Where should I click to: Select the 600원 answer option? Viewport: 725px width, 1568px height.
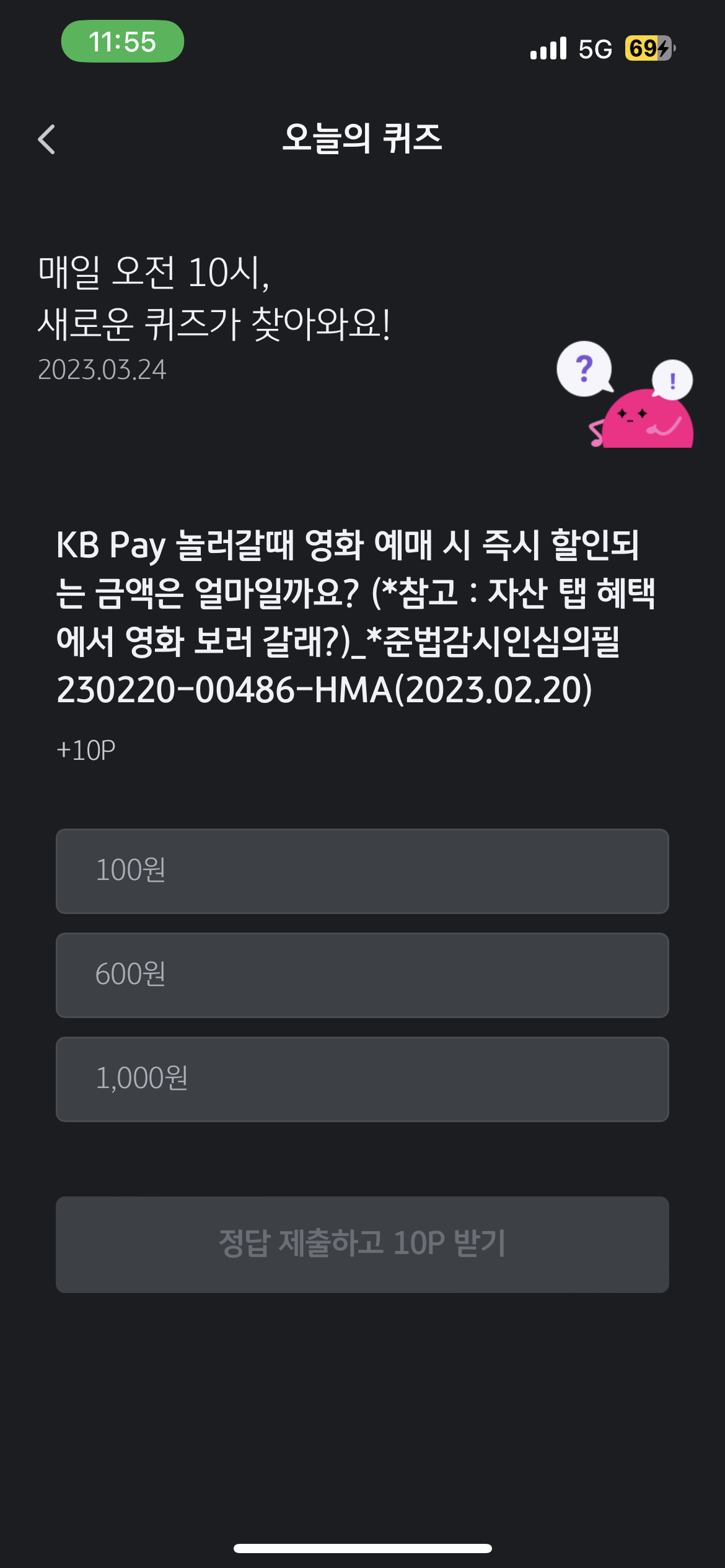[x=362, y=975]
